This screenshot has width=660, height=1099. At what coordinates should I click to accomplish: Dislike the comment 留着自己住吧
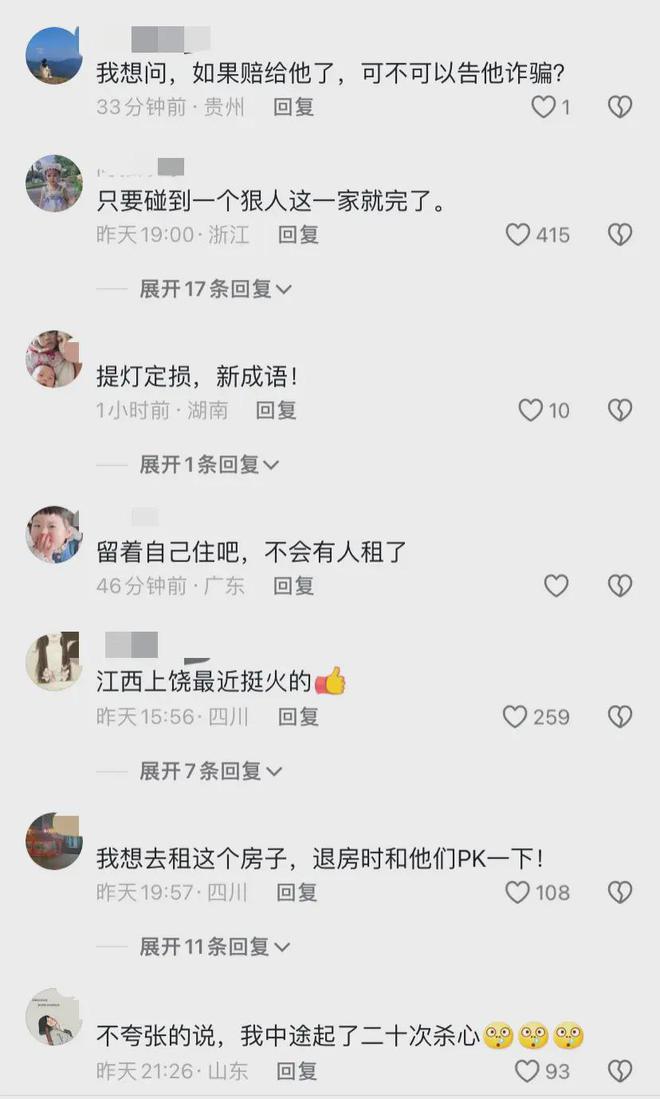pyautogui.click(x=620, y=586)
